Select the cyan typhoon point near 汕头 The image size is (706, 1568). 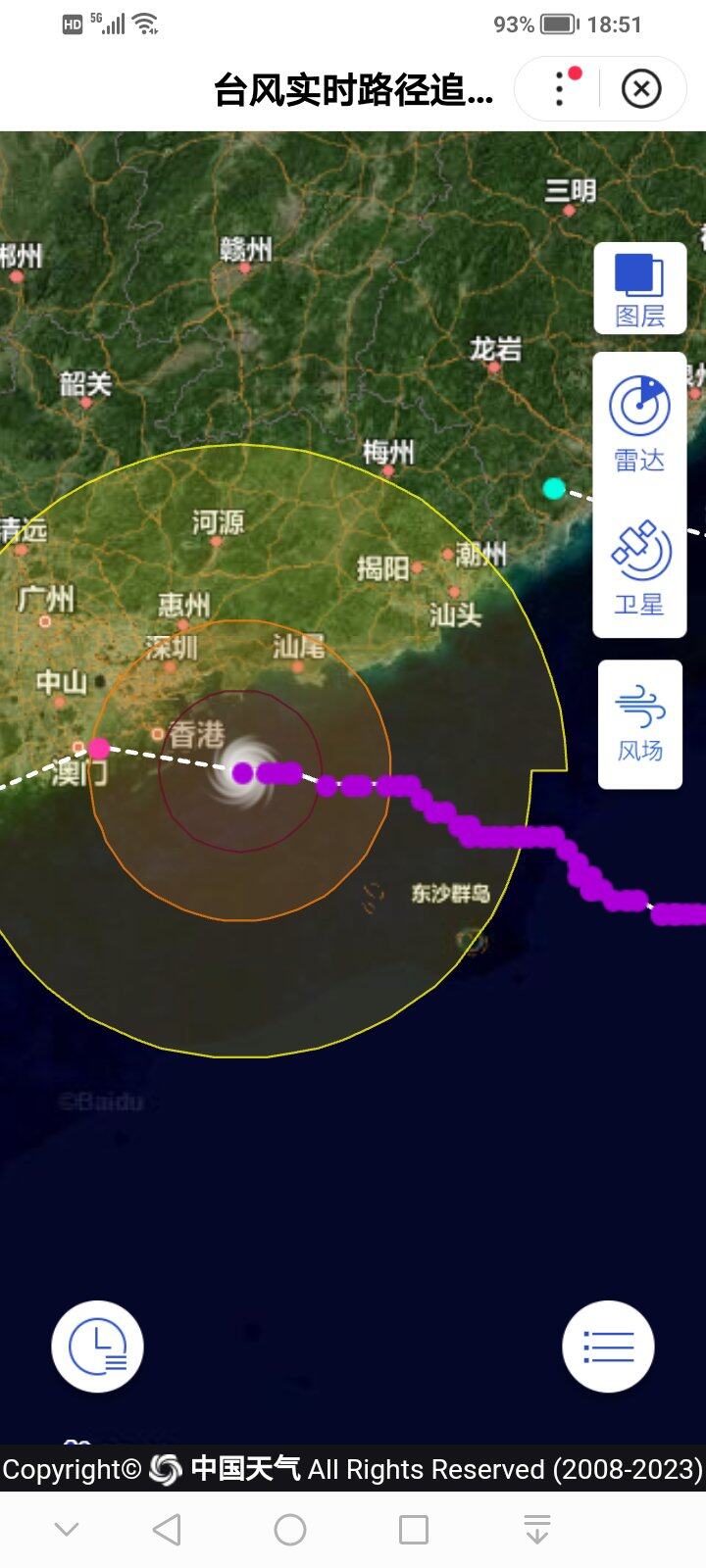coord(554,488)
